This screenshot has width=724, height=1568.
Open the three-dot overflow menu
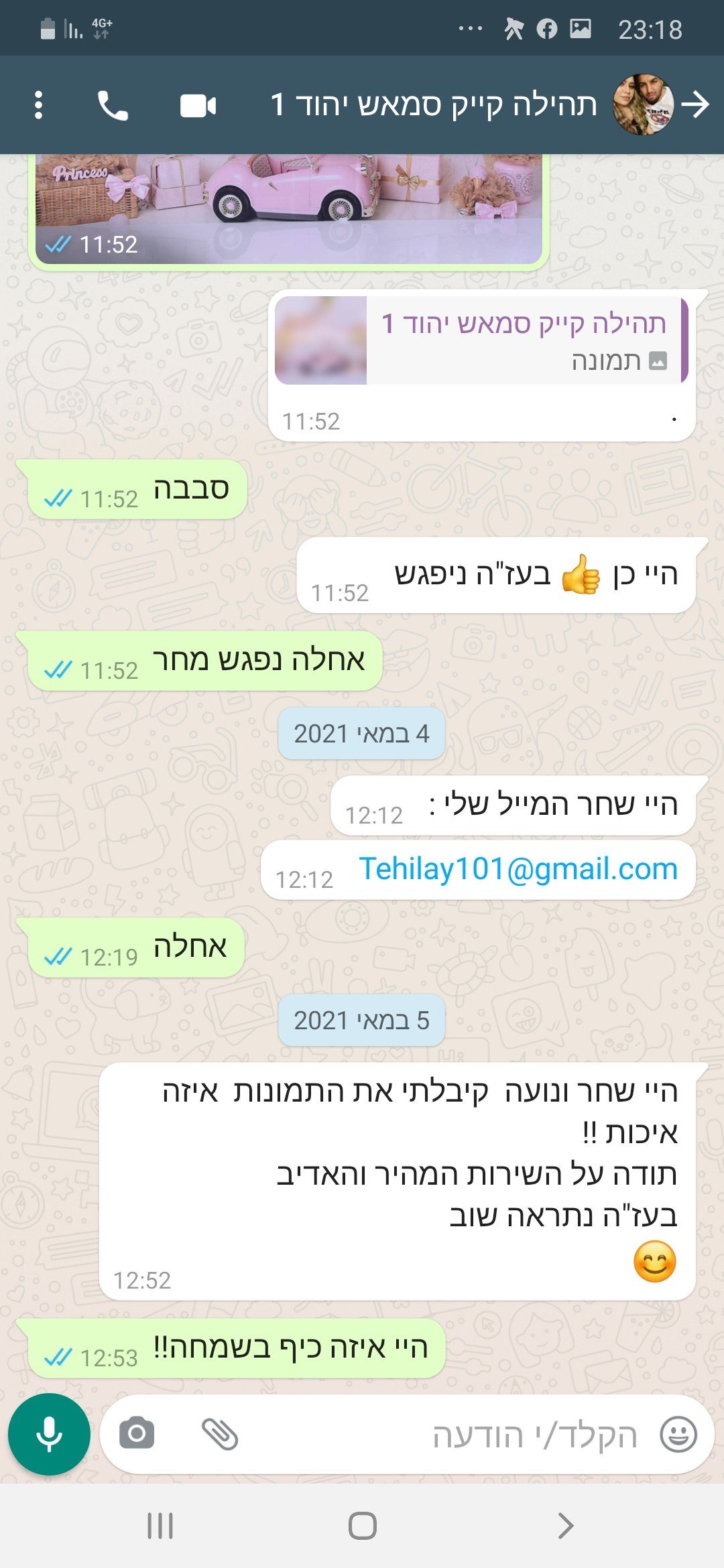[38, 105]
